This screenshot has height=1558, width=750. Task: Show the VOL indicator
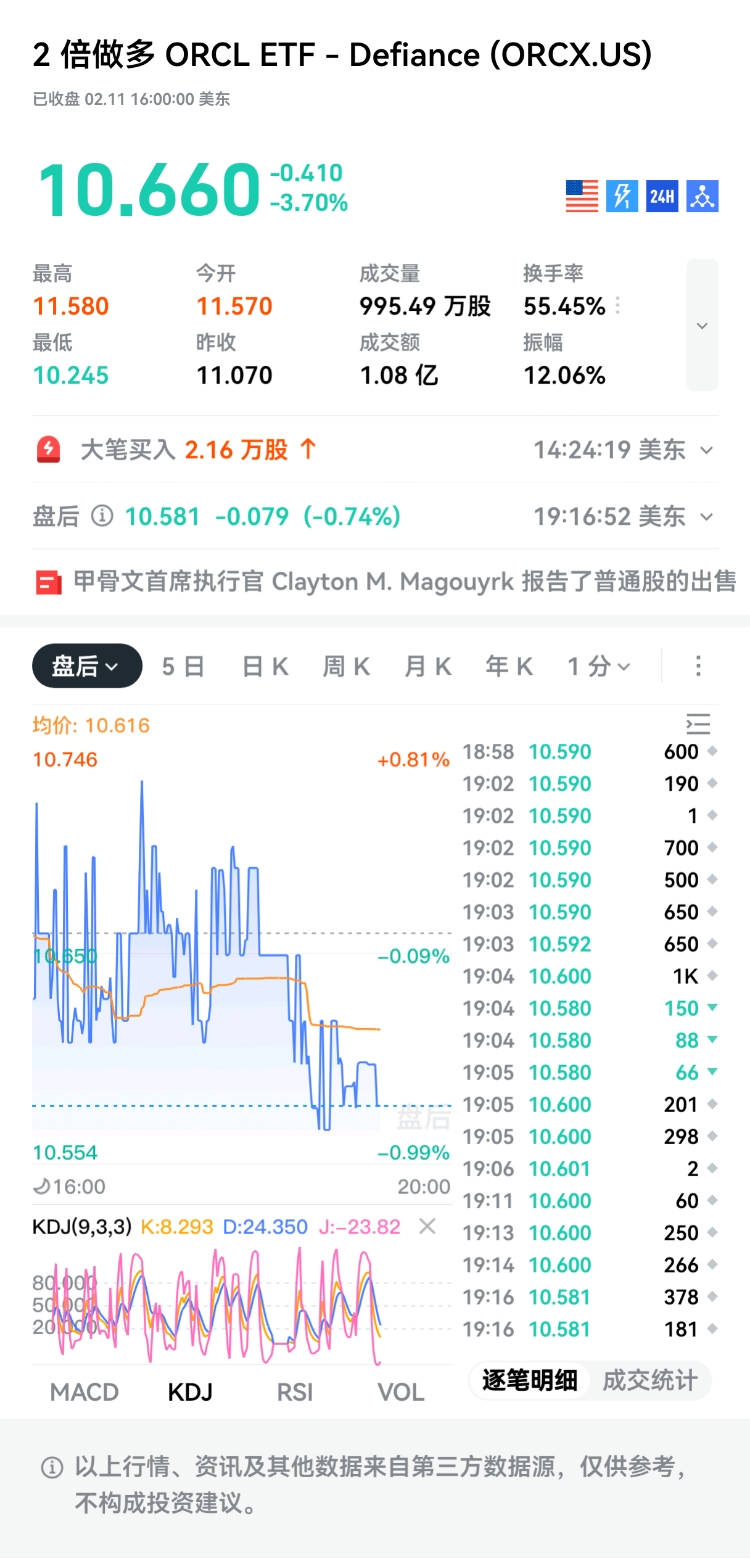[x=401, y=1392]
